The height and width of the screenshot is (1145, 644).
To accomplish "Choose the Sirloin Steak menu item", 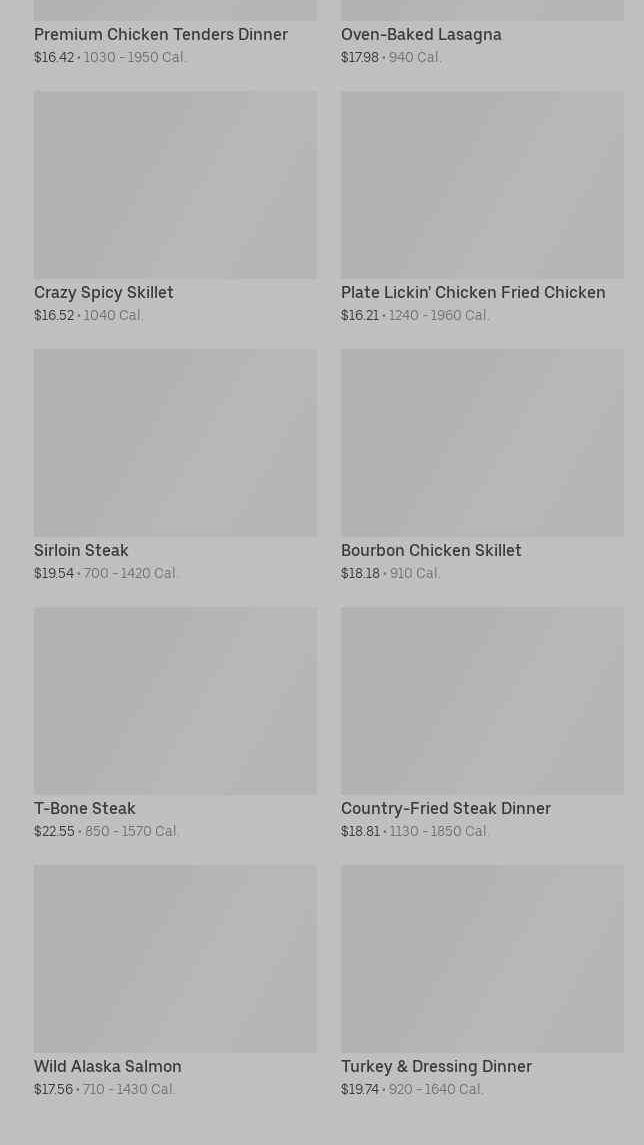I will tap(175, 465).
